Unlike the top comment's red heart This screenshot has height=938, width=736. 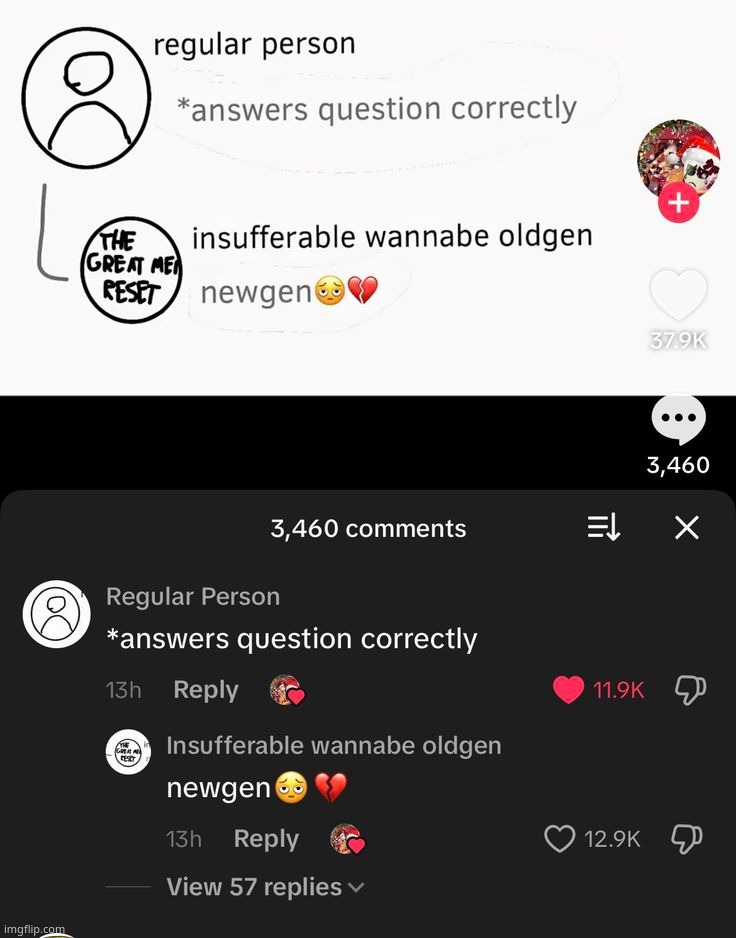point(570,689)
